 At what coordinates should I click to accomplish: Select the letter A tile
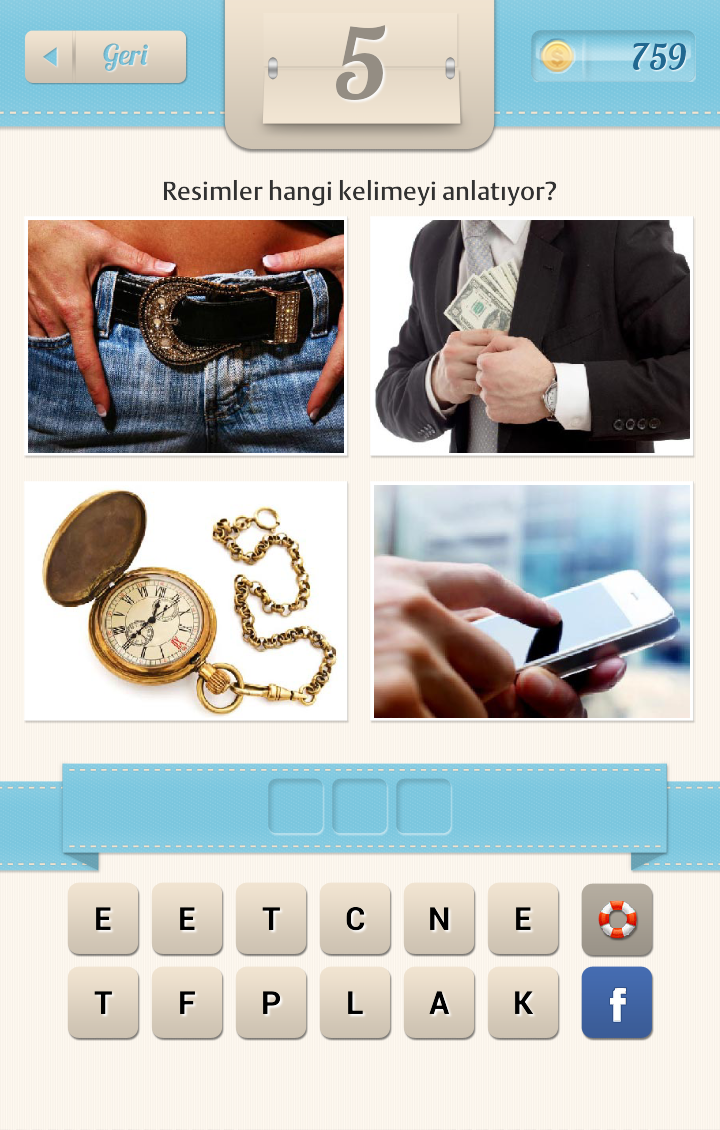[x=439, y=1003]
